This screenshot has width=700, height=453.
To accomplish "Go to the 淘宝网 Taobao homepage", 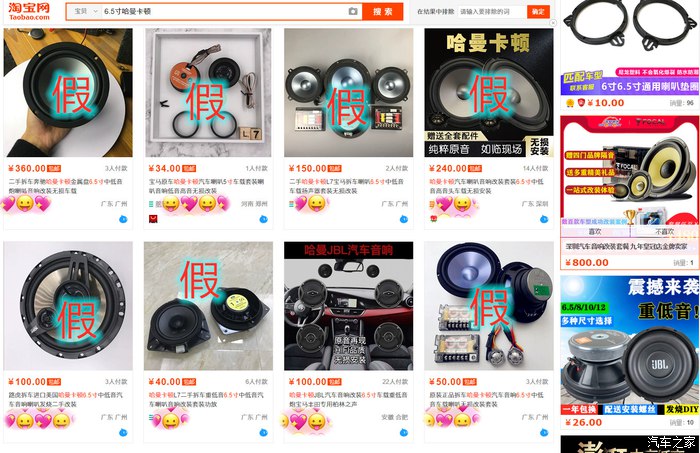I will (28, 11).
